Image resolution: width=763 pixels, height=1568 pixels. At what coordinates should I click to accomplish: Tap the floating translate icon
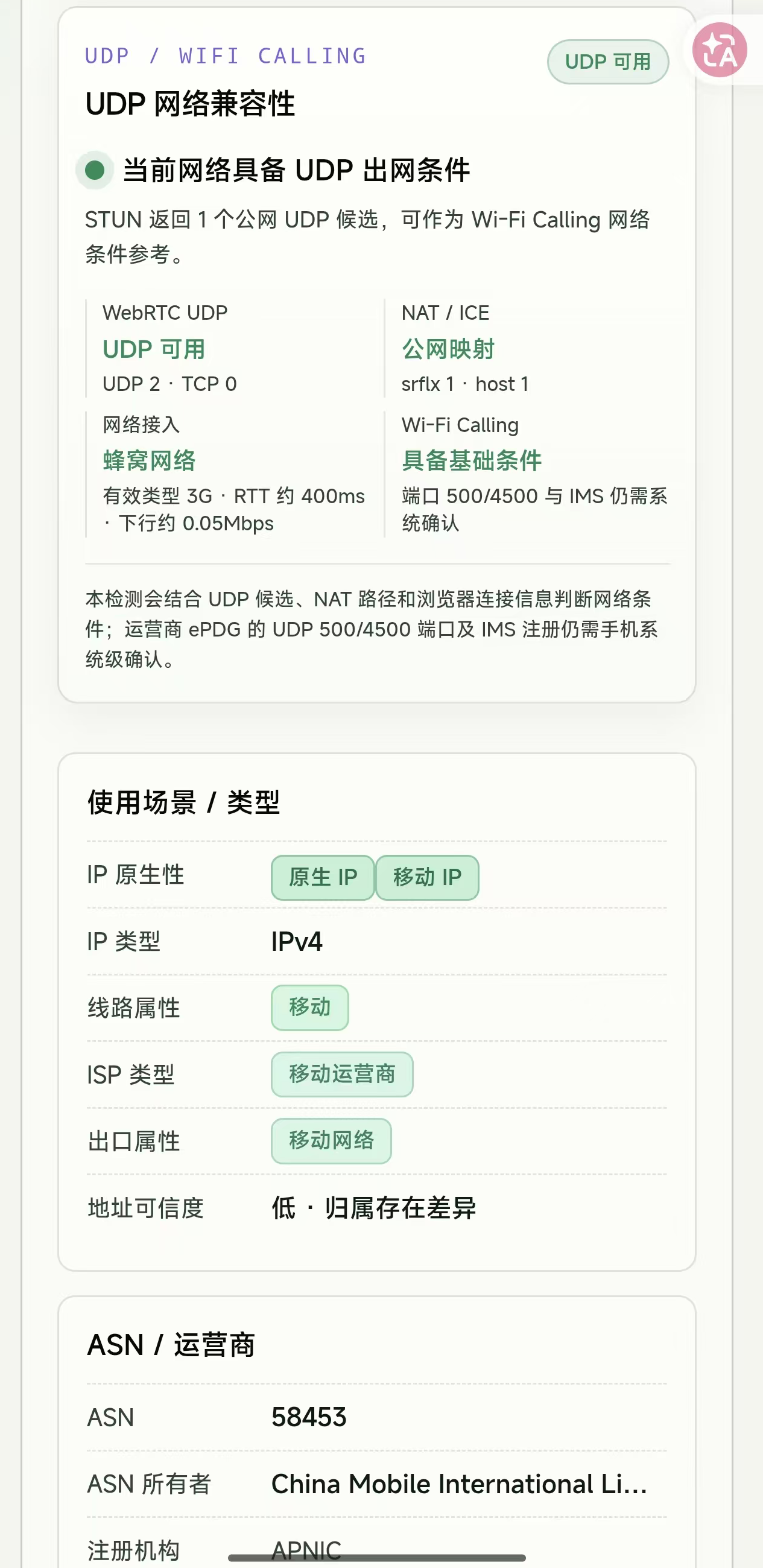point(720,50)
